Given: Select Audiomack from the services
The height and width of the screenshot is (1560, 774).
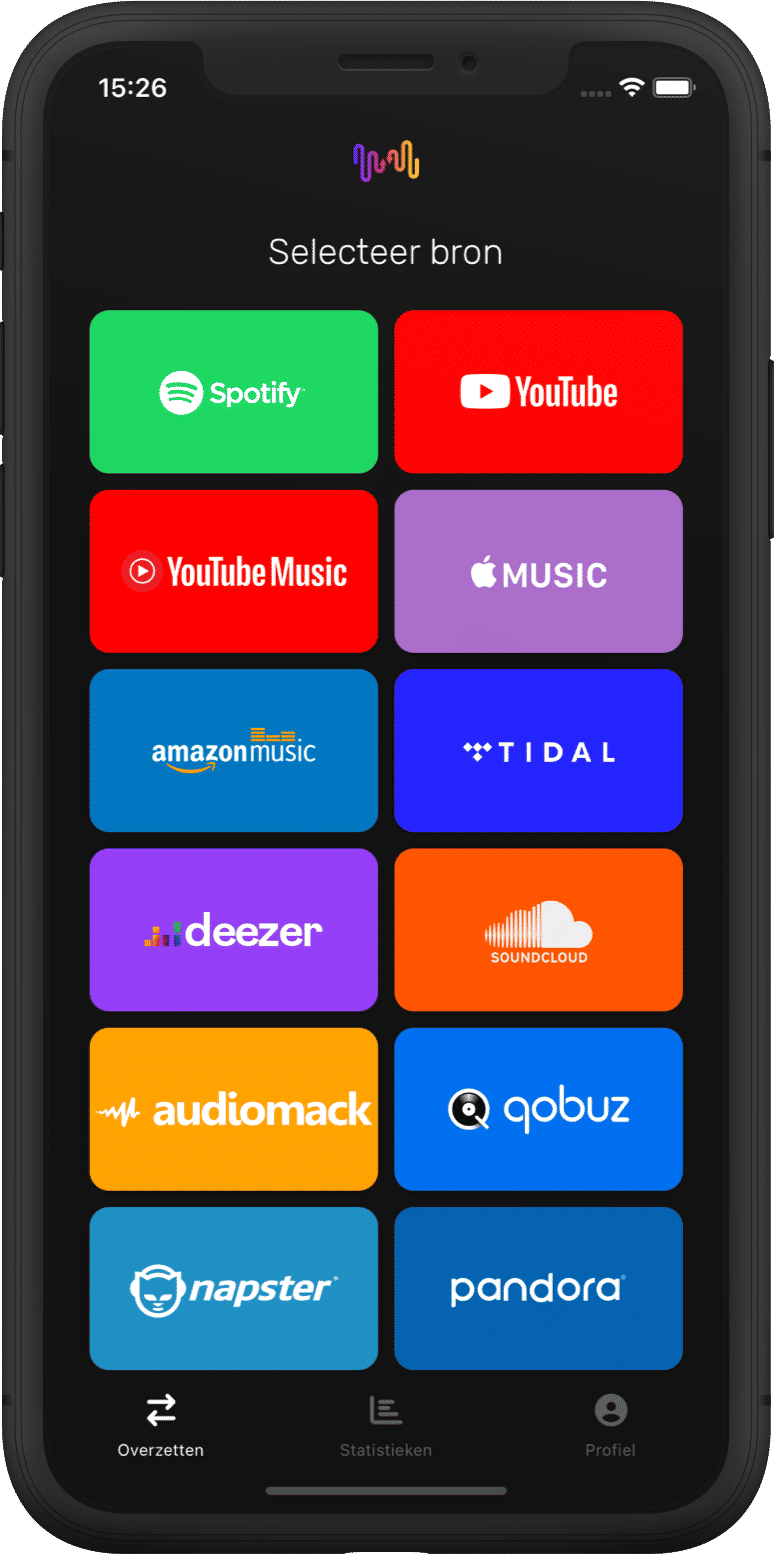Looking at the screenshot, I should click(233, 1109).
